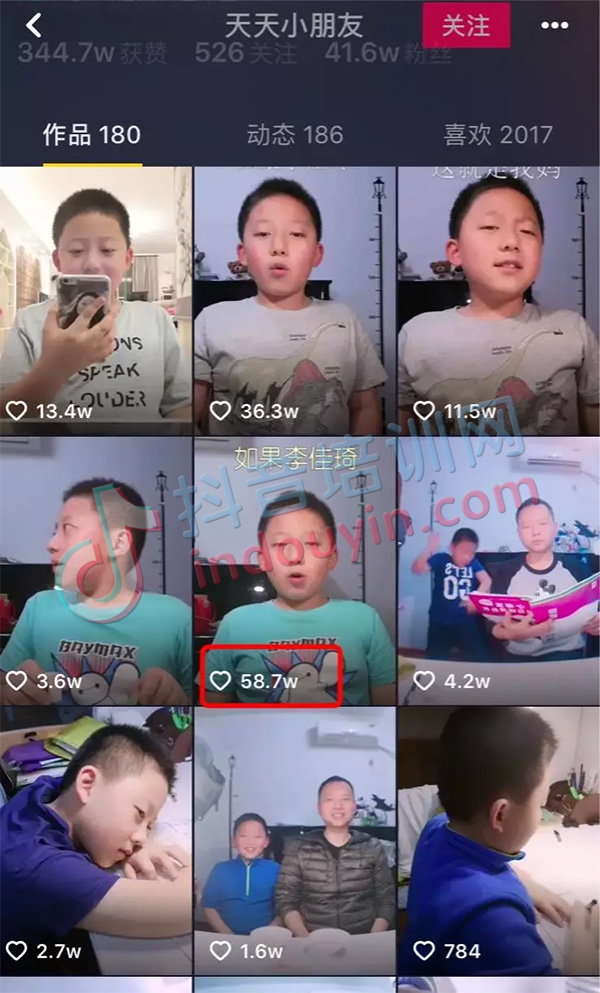The height and width of the screenshot is (993, 600).
Task: Go back using the top arrow
Action: point(35,25)
